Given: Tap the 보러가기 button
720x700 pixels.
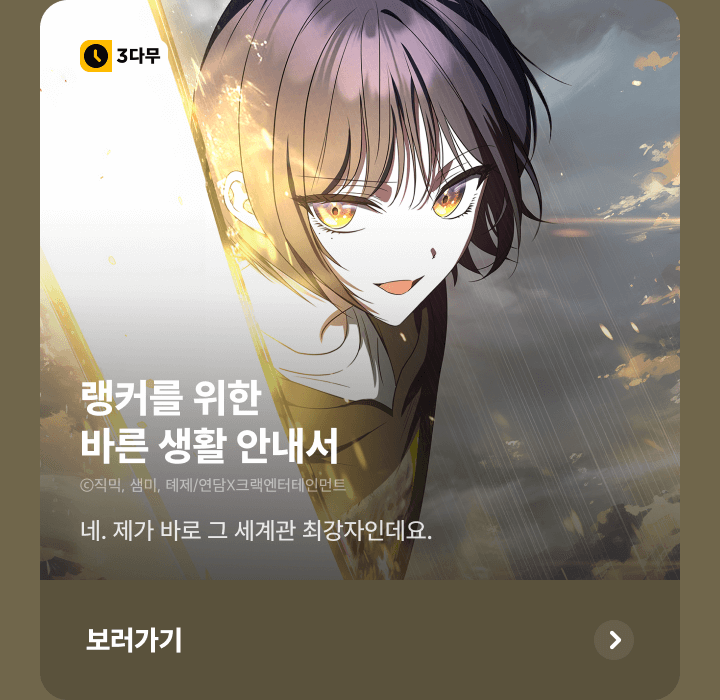Looking at the screenshot, I should pos(134,640).
